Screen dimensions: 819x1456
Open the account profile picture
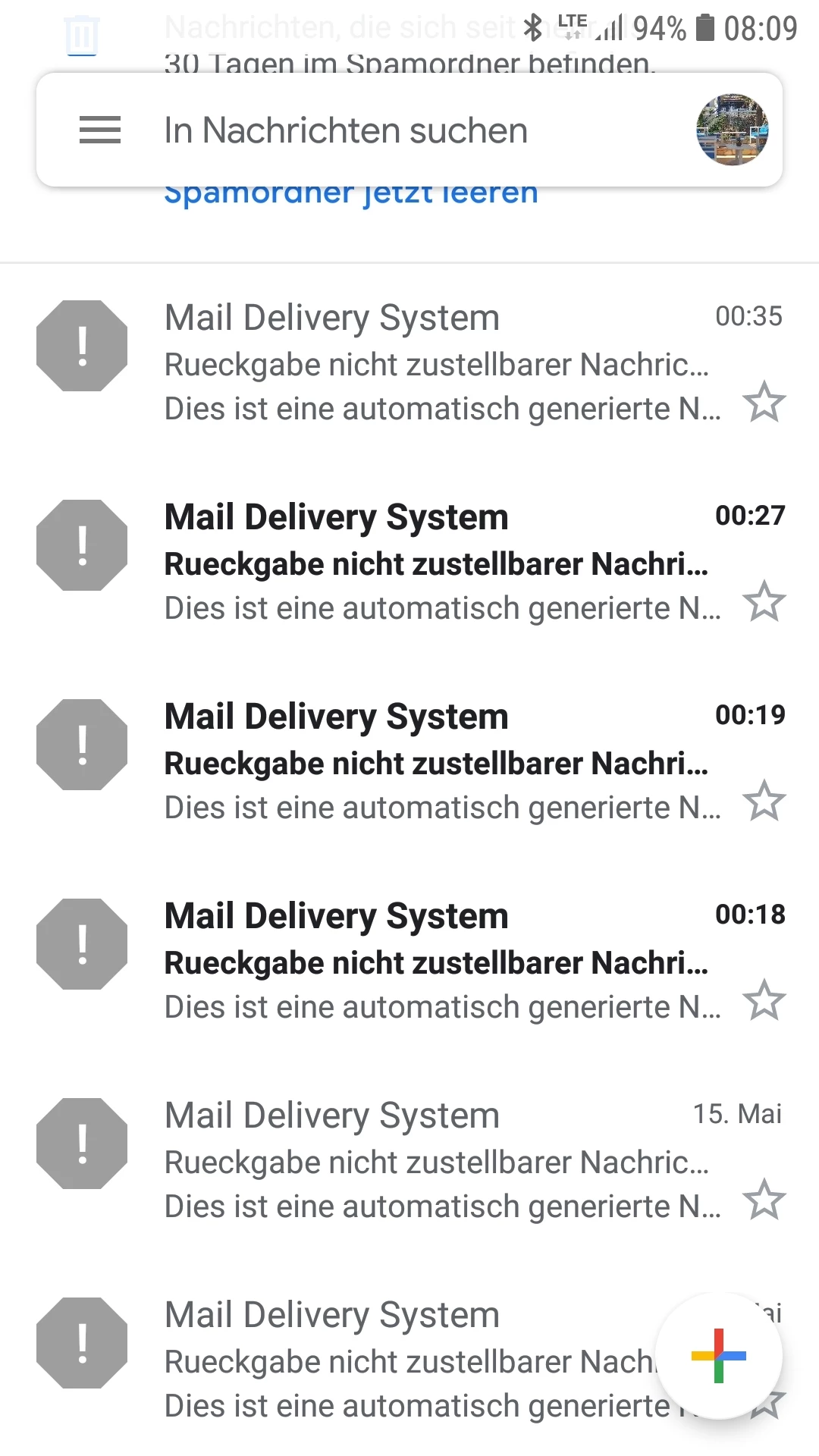pos(732,130)
